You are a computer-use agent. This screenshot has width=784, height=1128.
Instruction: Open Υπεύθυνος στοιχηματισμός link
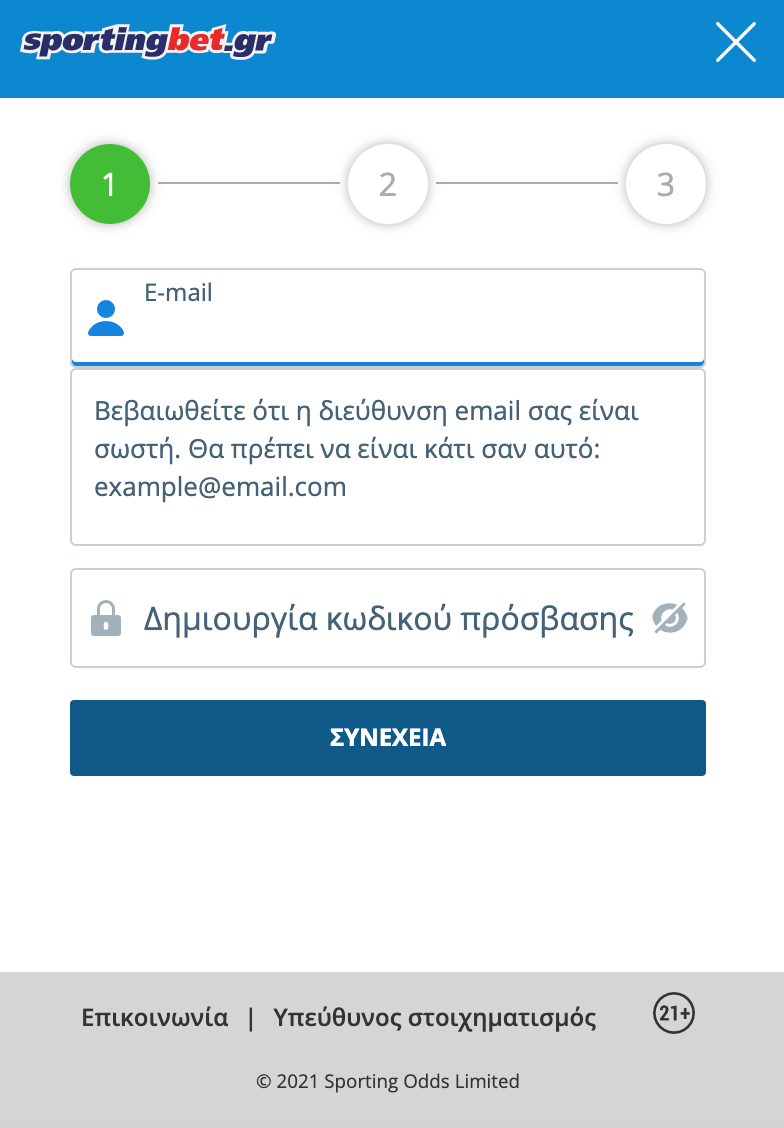pyautogui.click(x=435, y=1018)
